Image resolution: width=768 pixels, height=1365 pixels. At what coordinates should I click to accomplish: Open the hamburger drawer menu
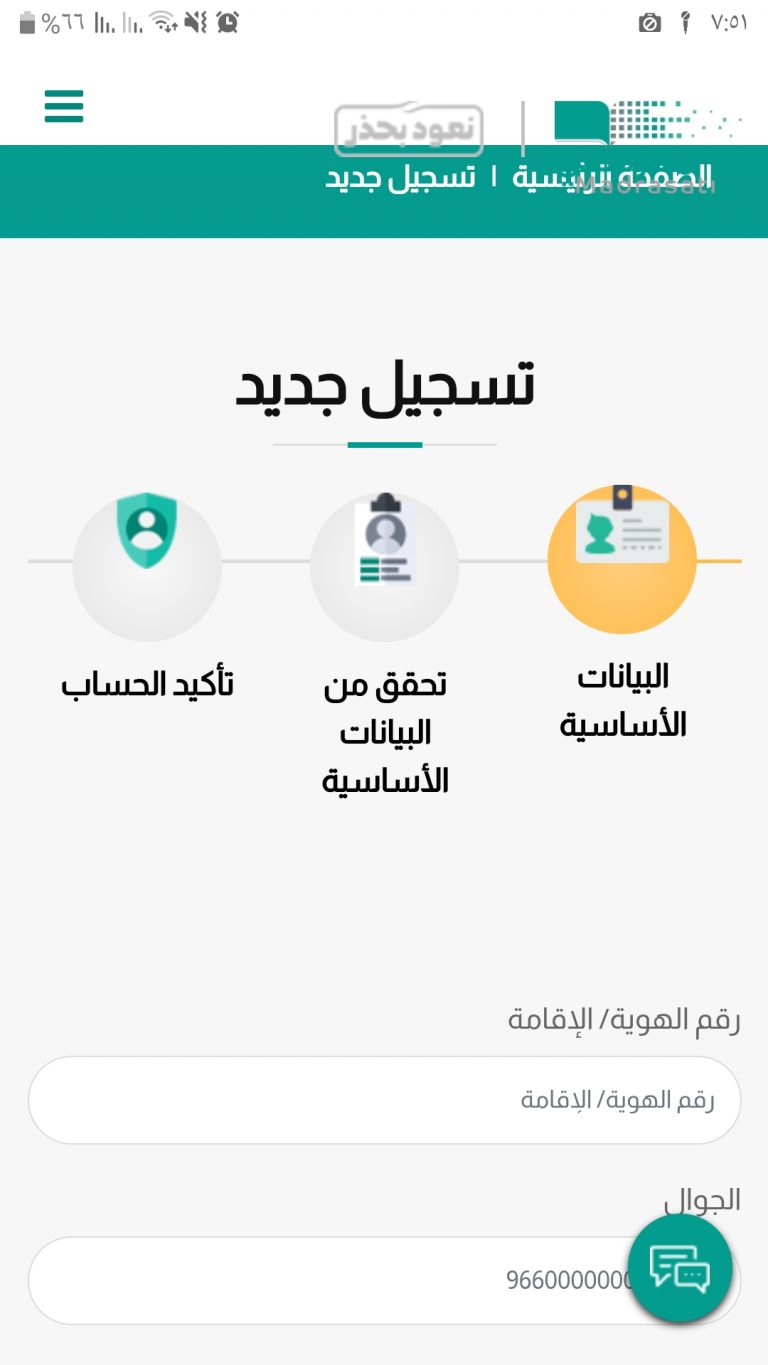point(64,106)
